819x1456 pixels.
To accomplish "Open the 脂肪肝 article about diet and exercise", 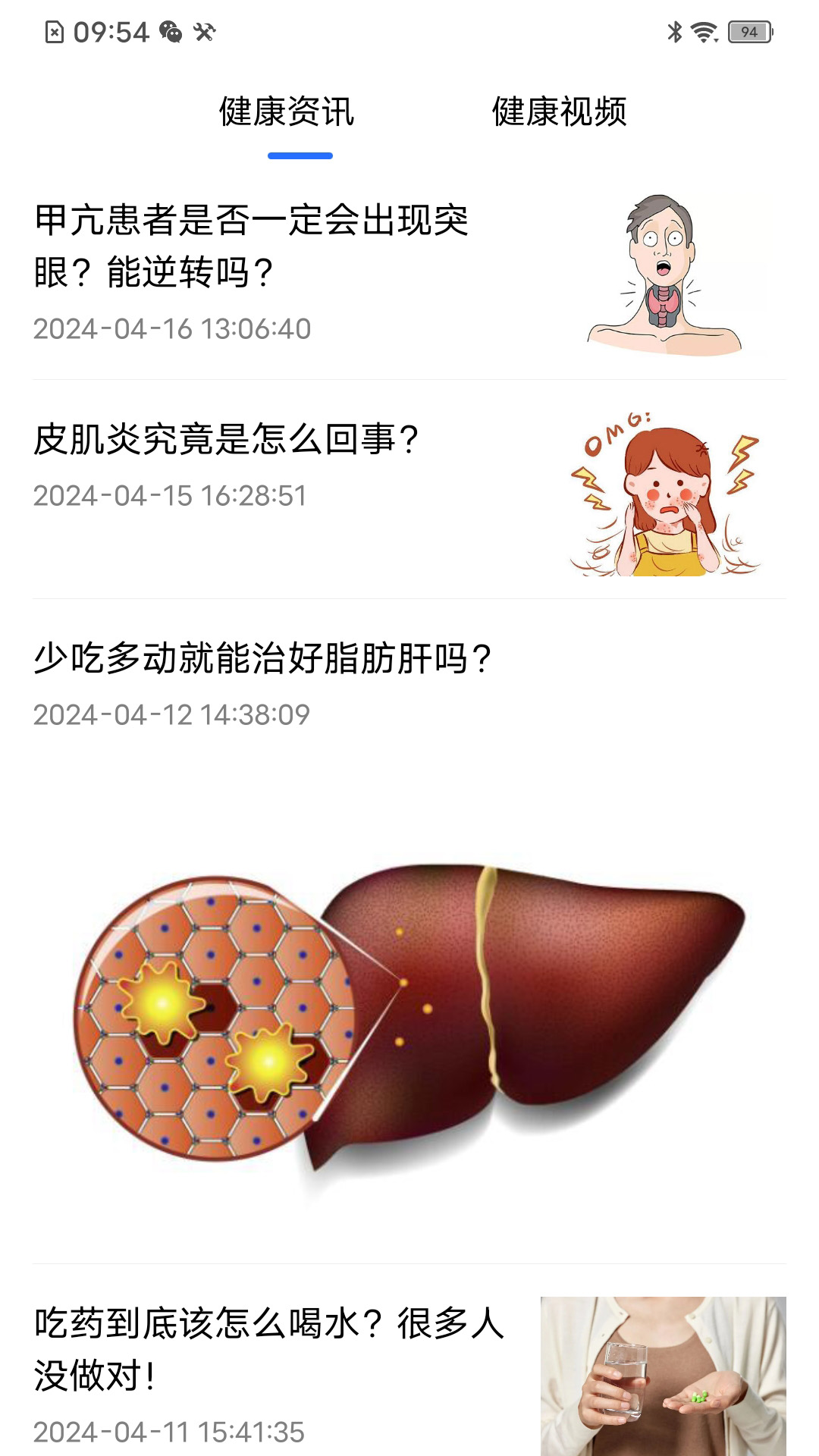I will coord(262,658).
